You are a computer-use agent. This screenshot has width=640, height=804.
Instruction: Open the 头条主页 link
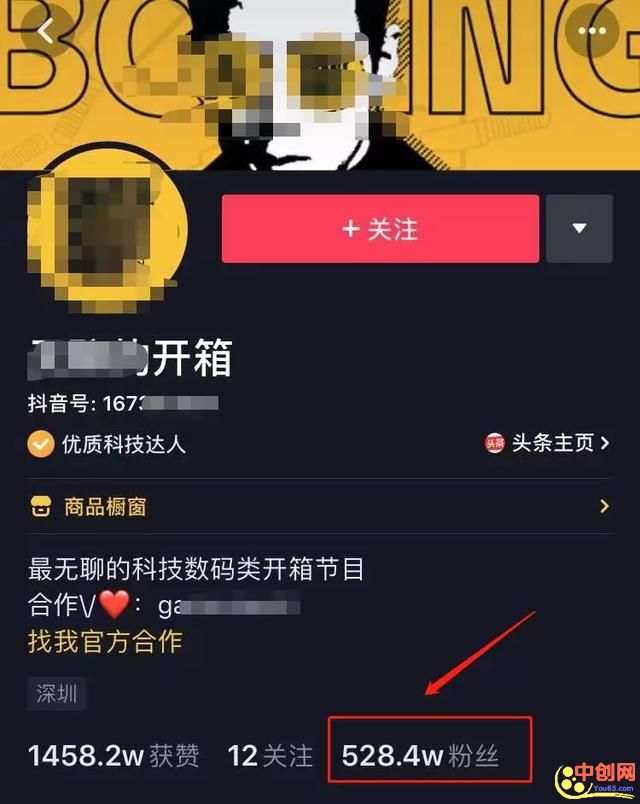coord(549,443)
